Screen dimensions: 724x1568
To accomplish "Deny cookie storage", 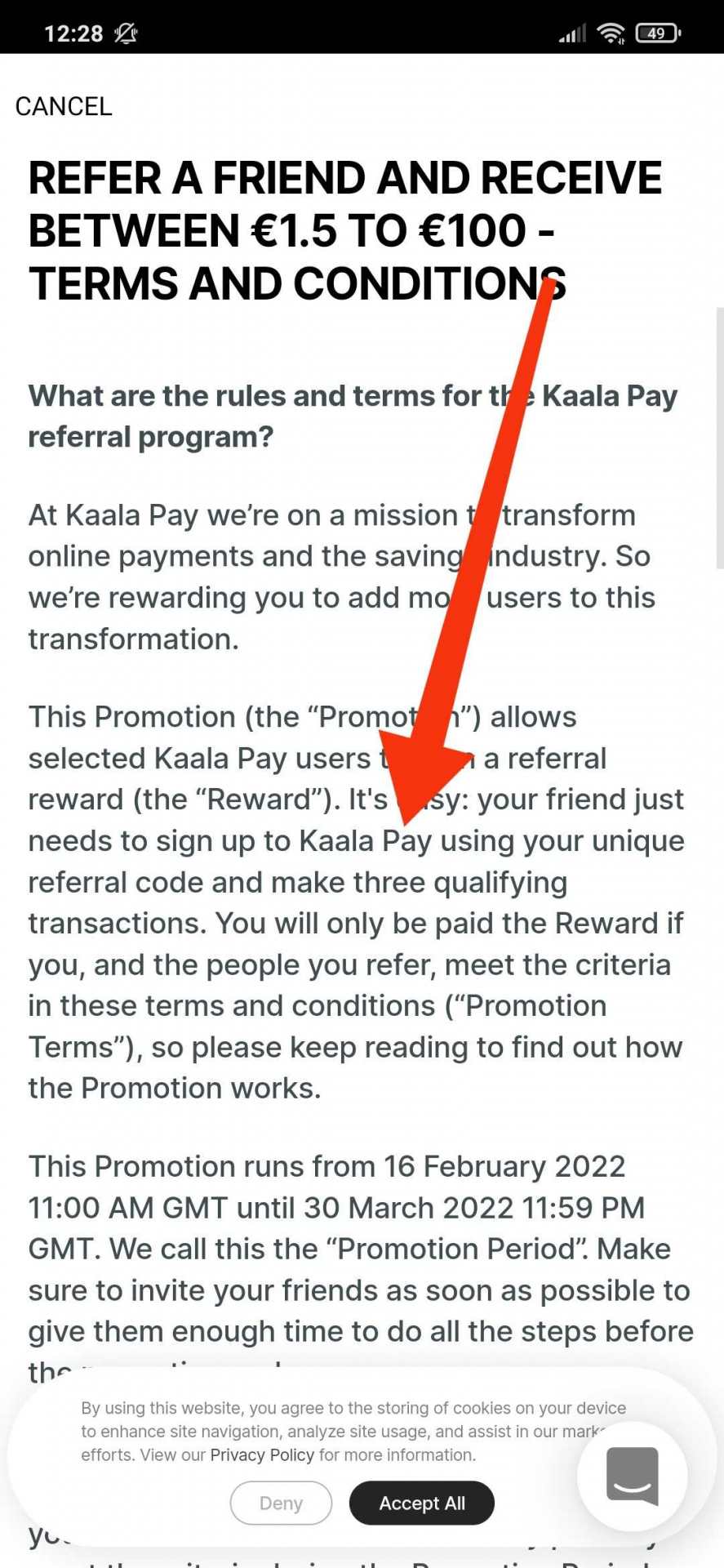I will (281, 1503).
